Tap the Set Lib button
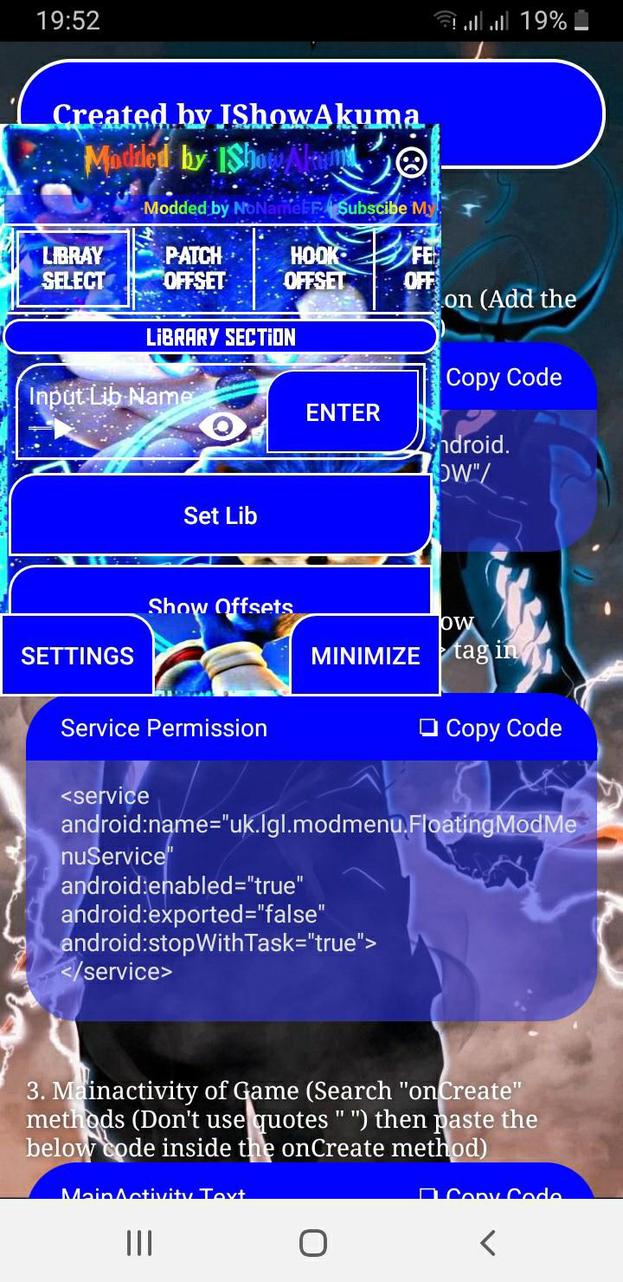The width and height of the screenshot is (623, 1282). tap(220, 515)
